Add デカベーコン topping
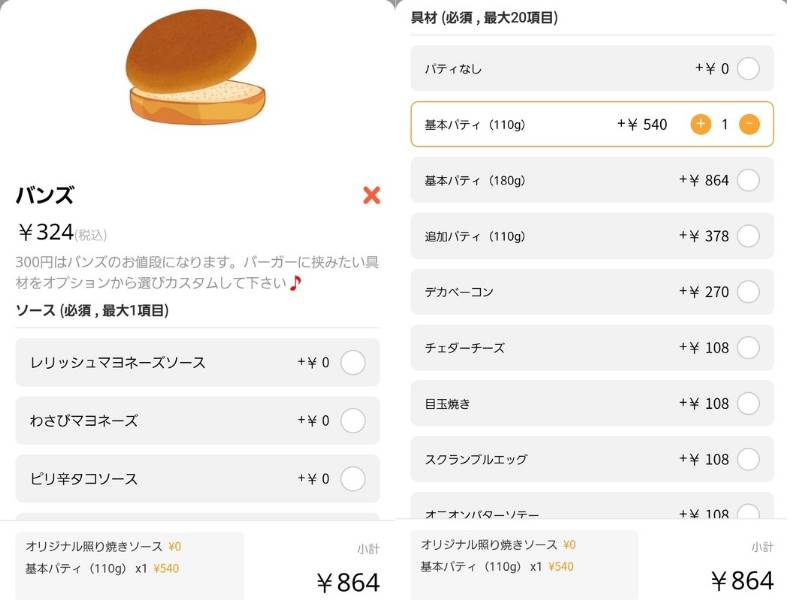The width and height of the screenshot is (800, 600). coord(747,292)
